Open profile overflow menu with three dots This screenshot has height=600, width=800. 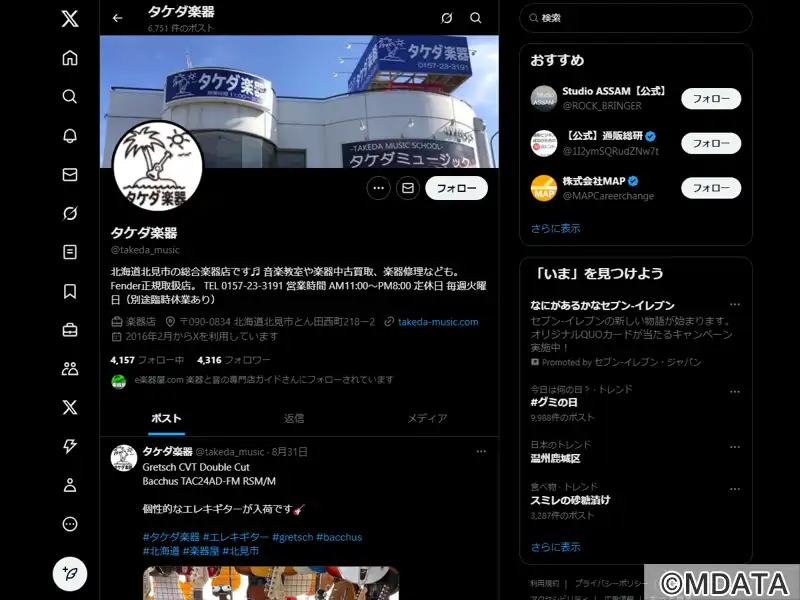(x=378, y=188)
